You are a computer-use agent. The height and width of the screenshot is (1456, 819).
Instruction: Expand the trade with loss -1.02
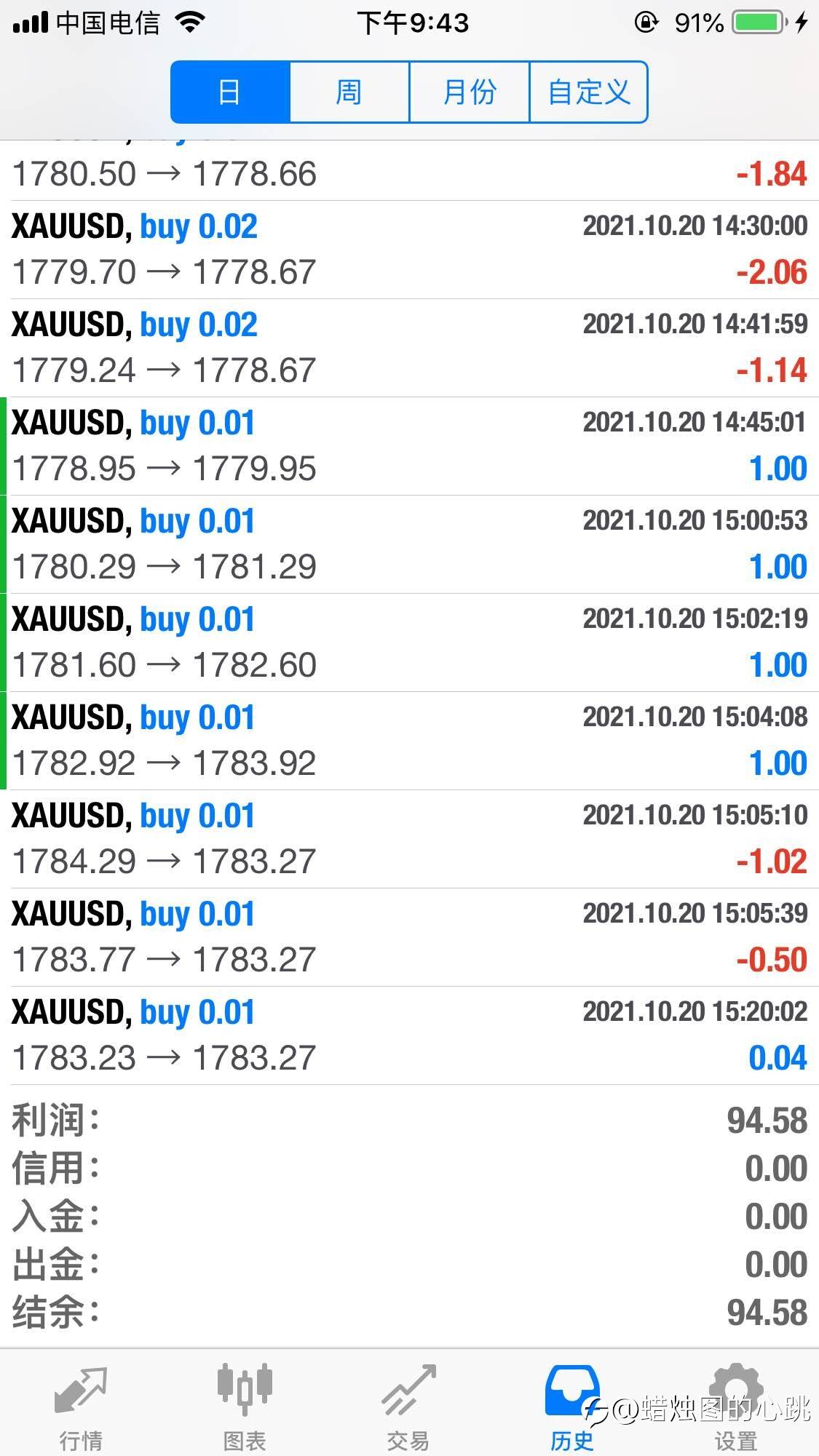[409, 839]
